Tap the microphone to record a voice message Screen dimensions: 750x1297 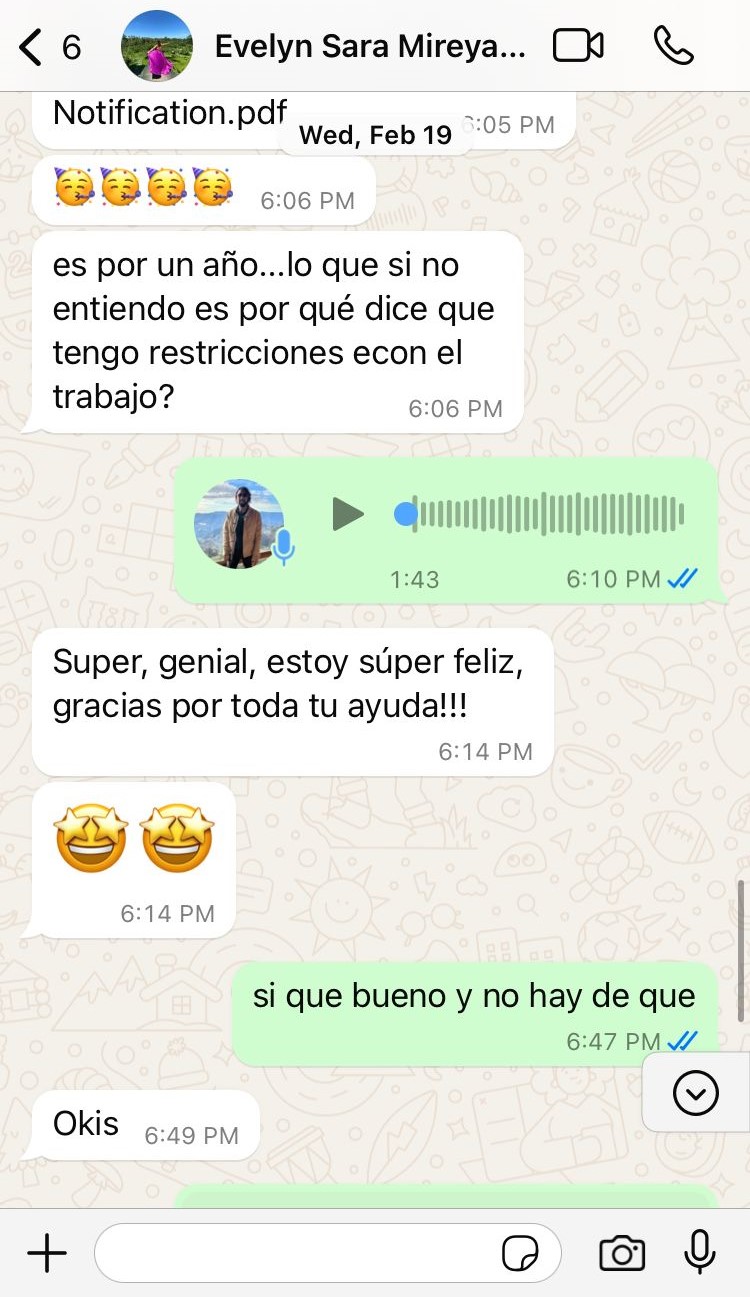point(699,1251)
